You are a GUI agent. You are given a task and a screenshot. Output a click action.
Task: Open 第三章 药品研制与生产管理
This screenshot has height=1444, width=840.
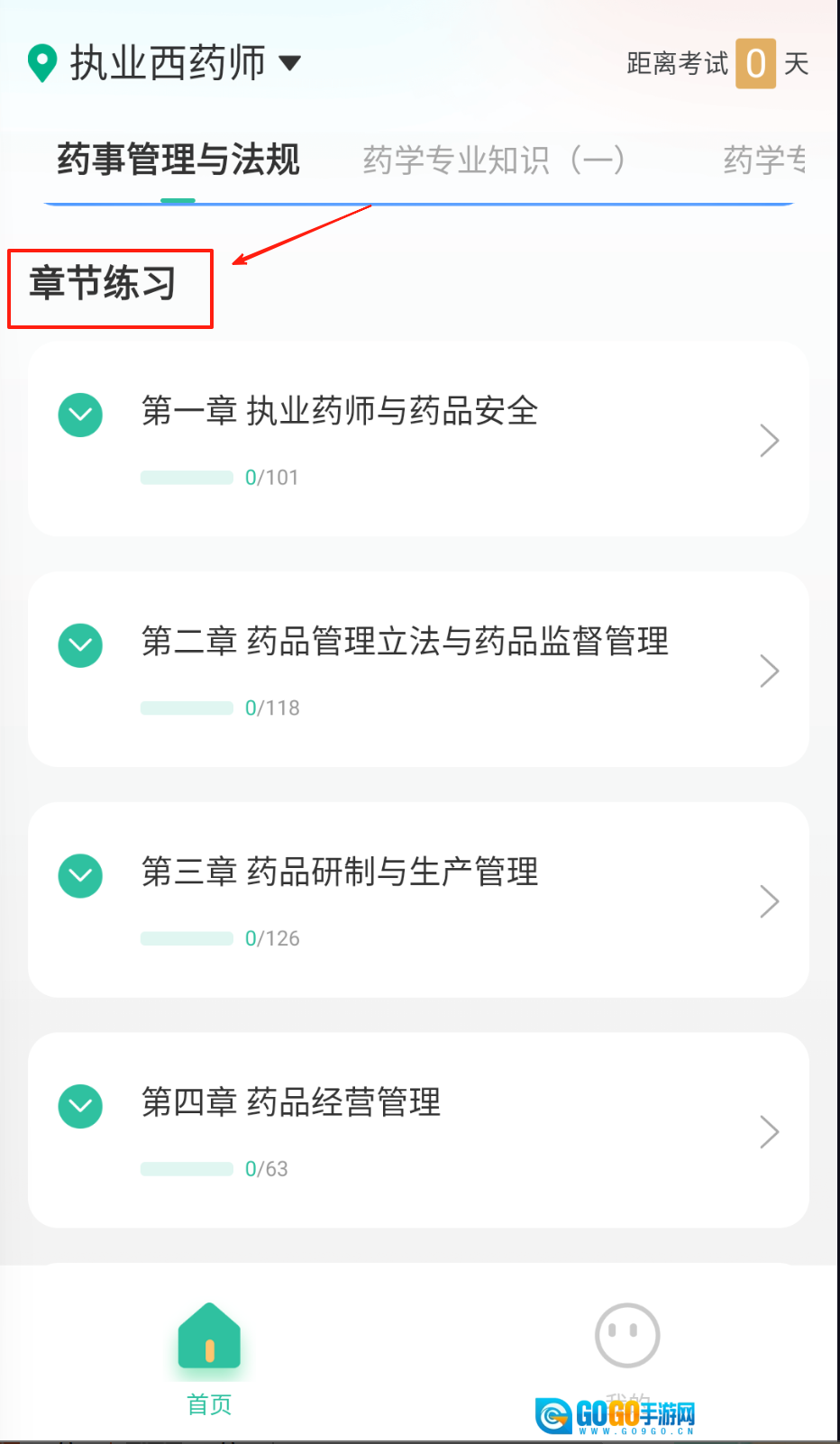pyautogui.click(x=418, y=900)
